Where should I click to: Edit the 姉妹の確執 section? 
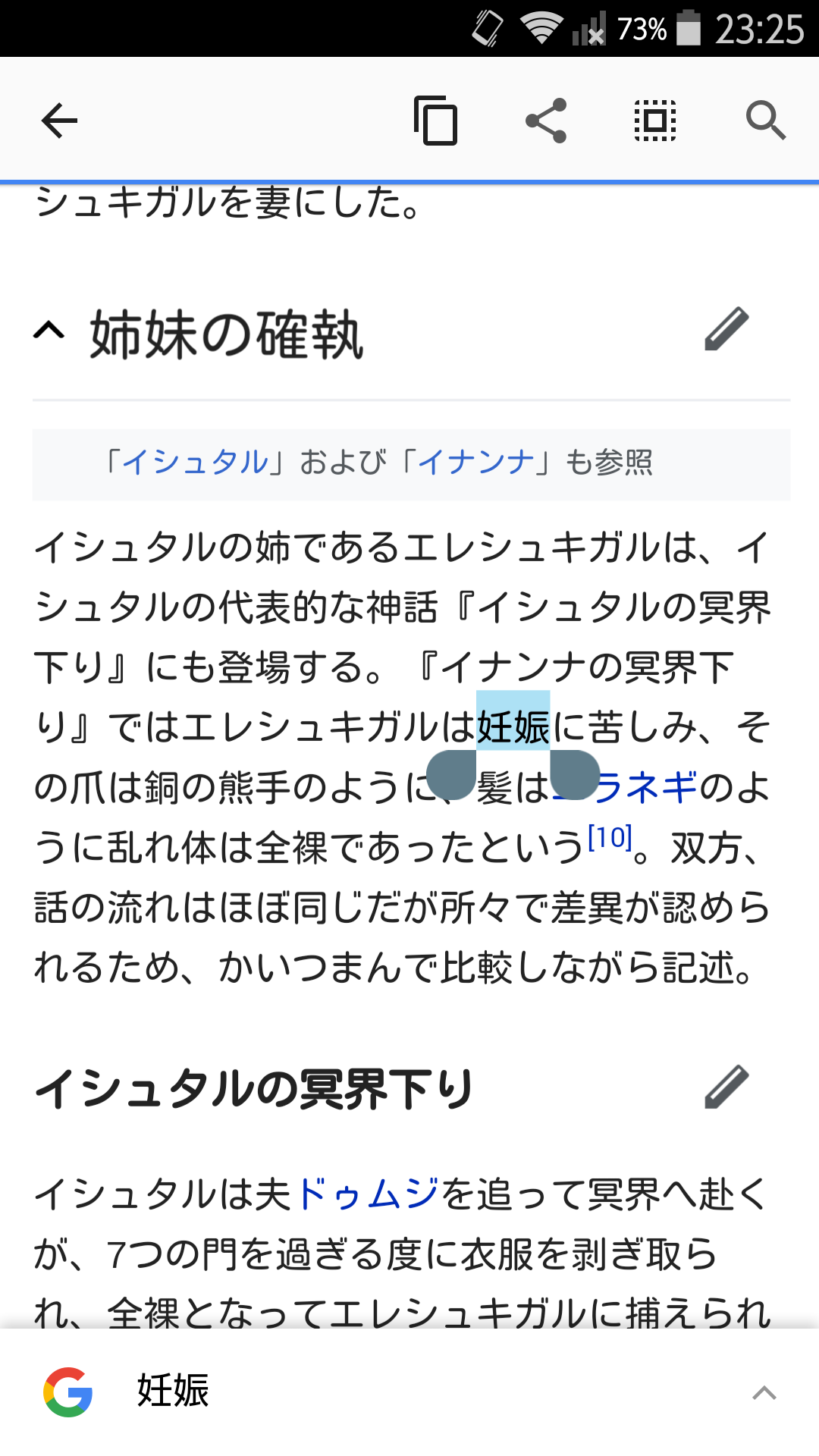coord(726,329)
